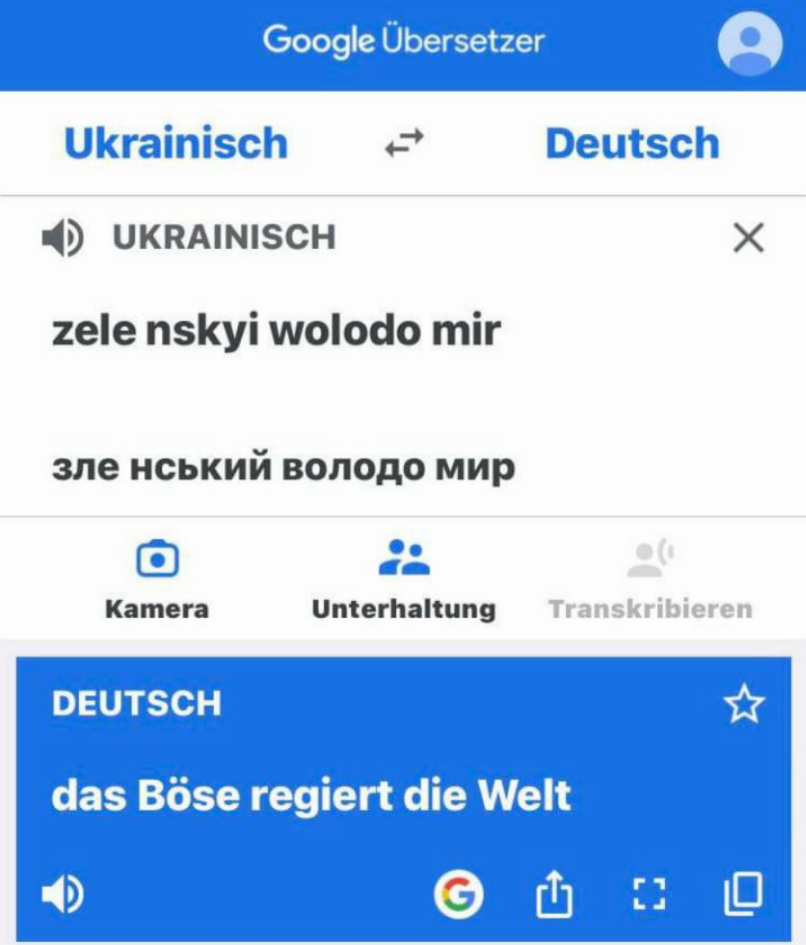Share the German translation
806x945 pixels.
(x=553, y=894)
